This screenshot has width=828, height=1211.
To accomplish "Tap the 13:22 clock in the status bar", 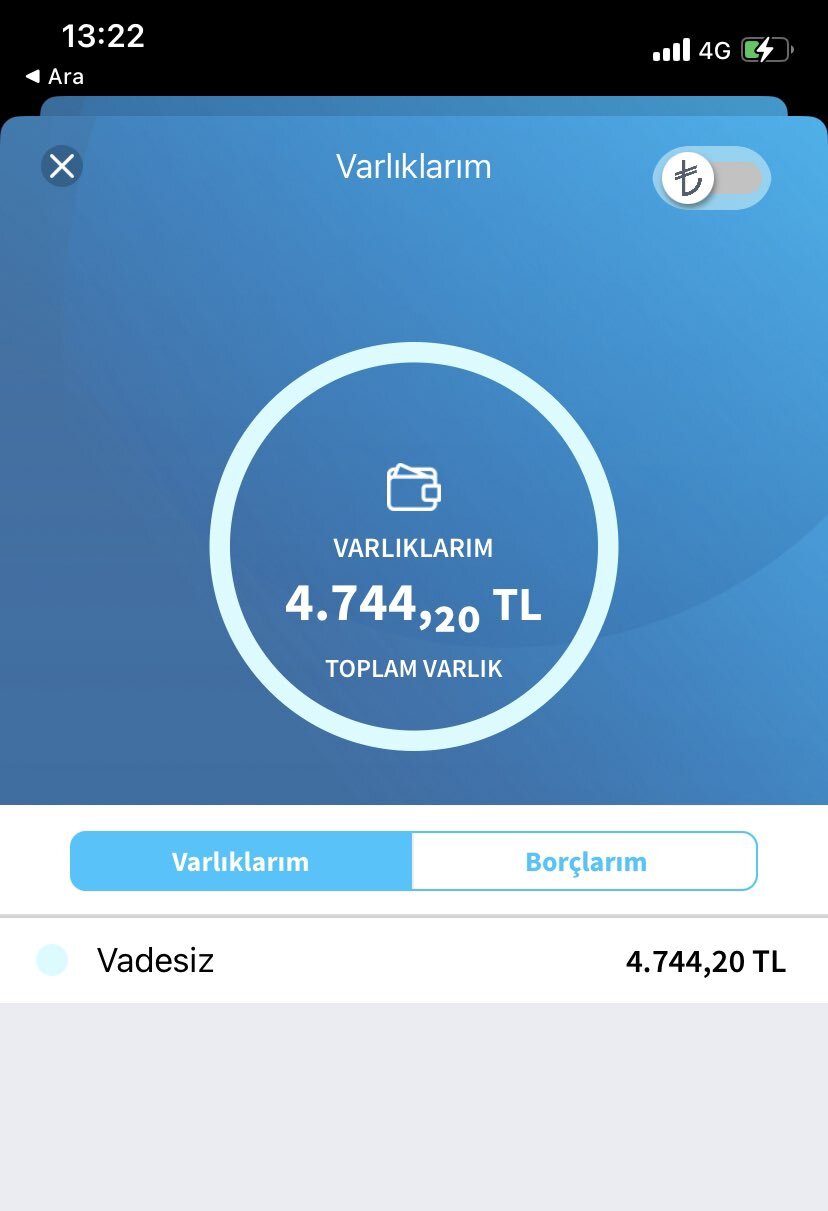I will (x=104, y=35).
